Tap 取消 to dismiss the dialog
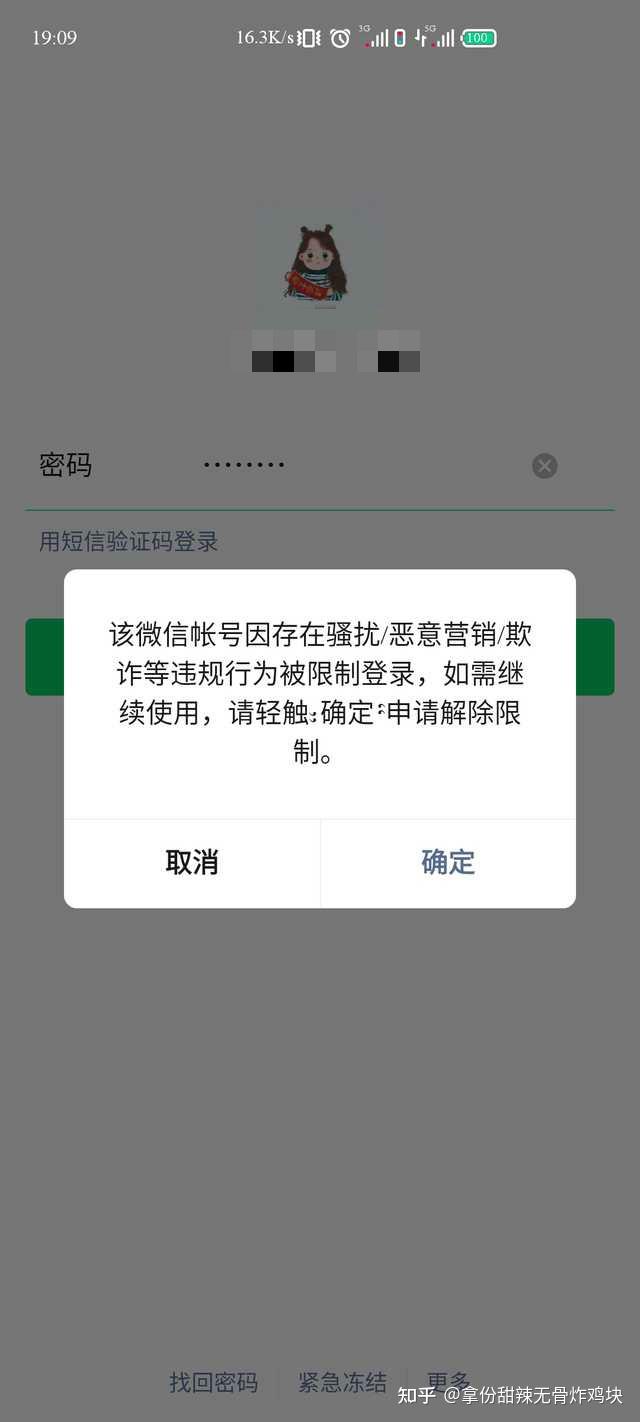 click(192, 862)
